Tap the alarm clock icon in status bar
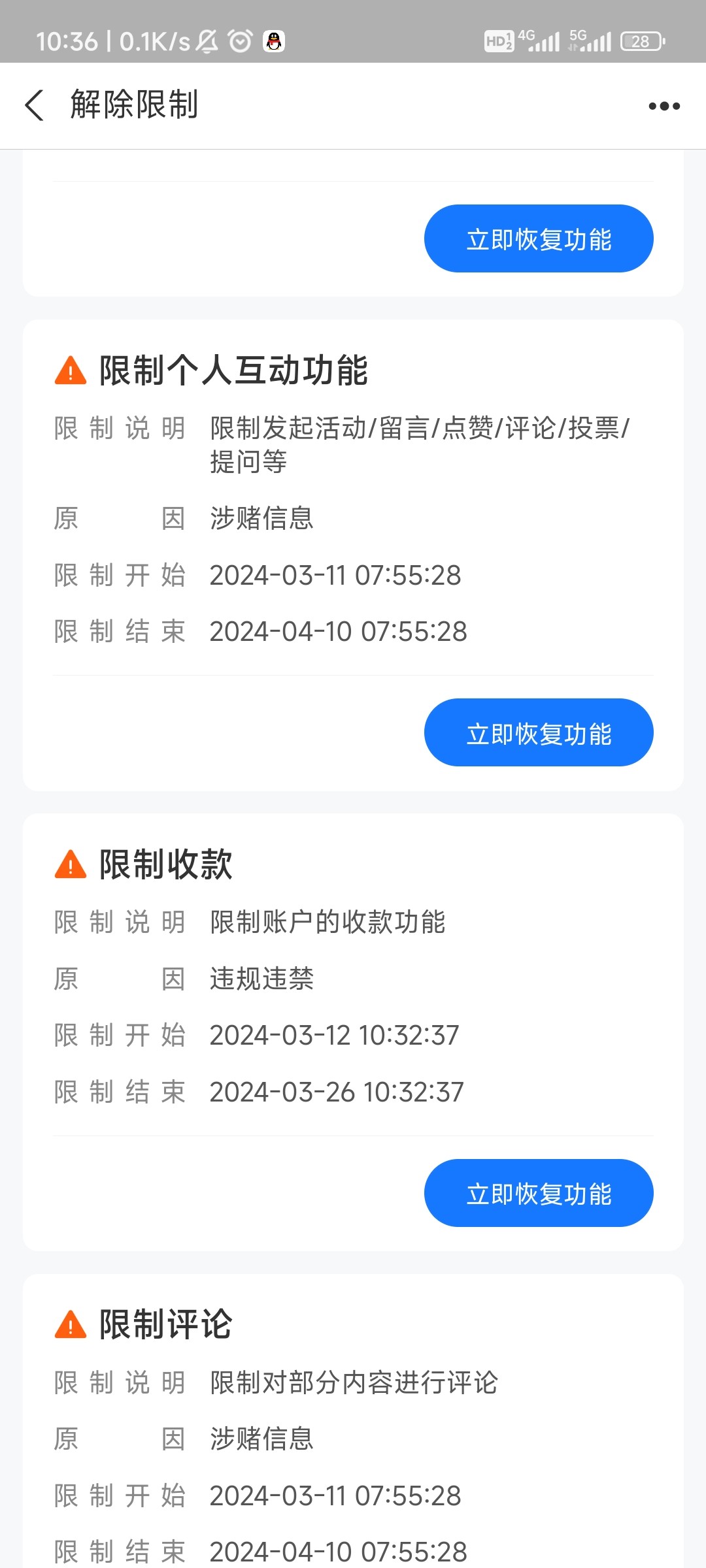The image size is (706, 1568). (239, 41)
